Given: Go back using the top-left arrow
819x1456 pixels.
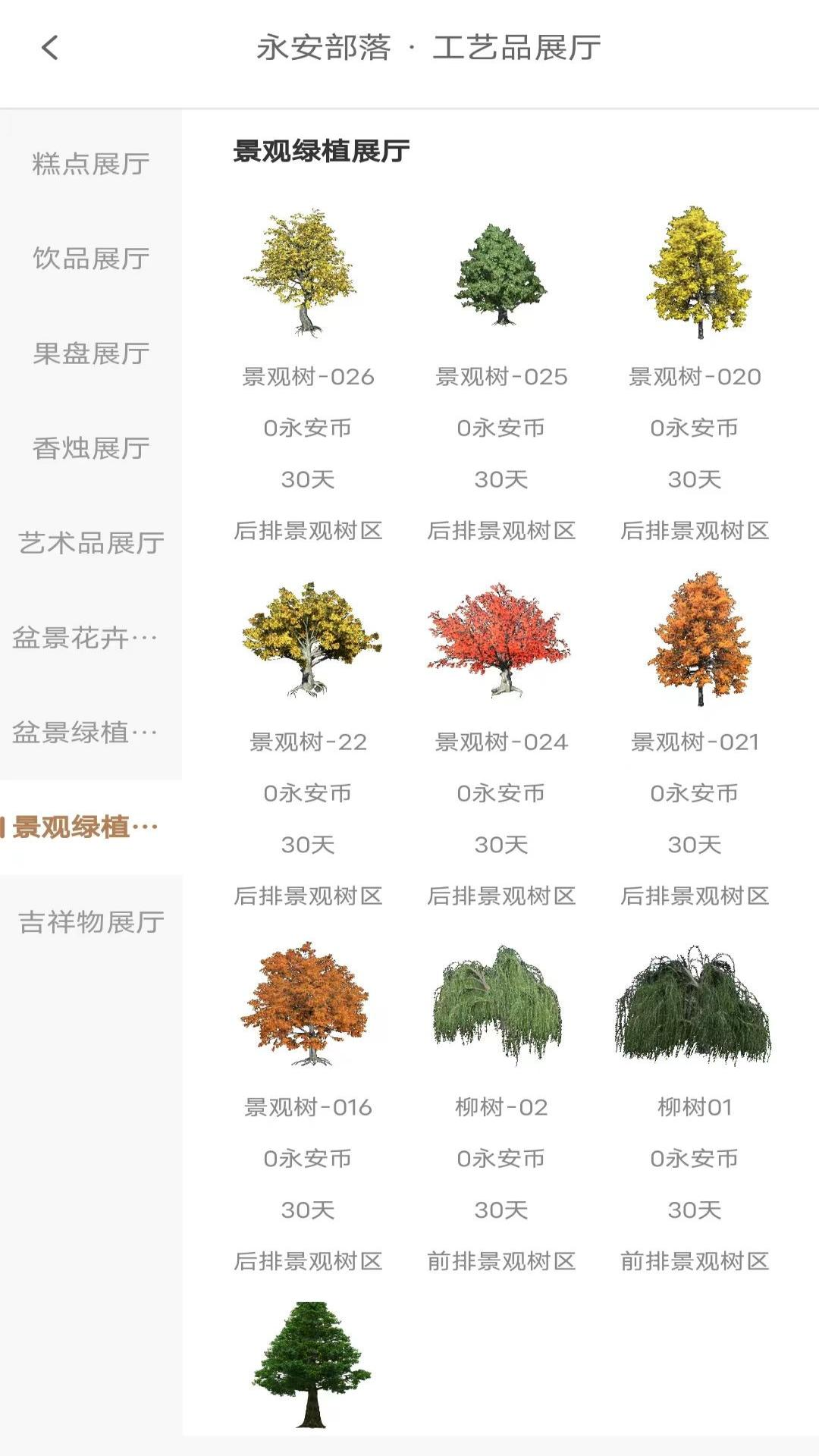Looking at the screenshot, I should coord(50,48).
